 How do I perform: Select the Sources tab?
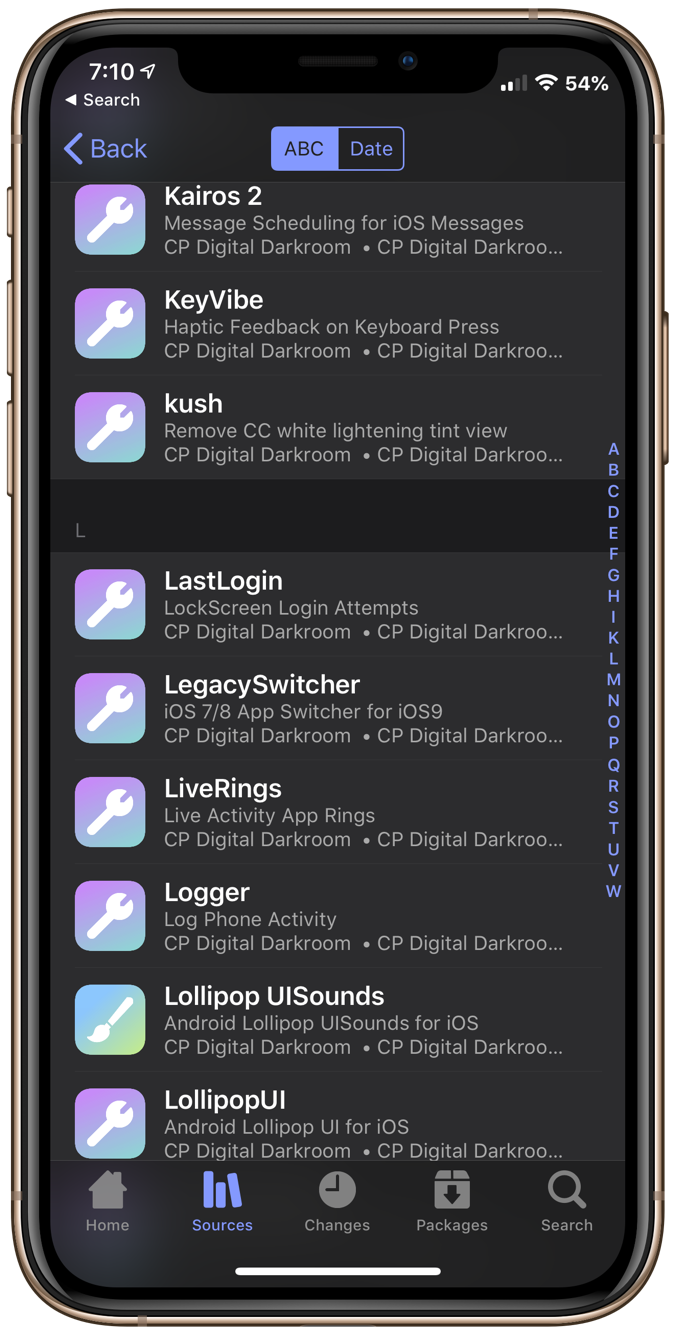coord(222,1202)
